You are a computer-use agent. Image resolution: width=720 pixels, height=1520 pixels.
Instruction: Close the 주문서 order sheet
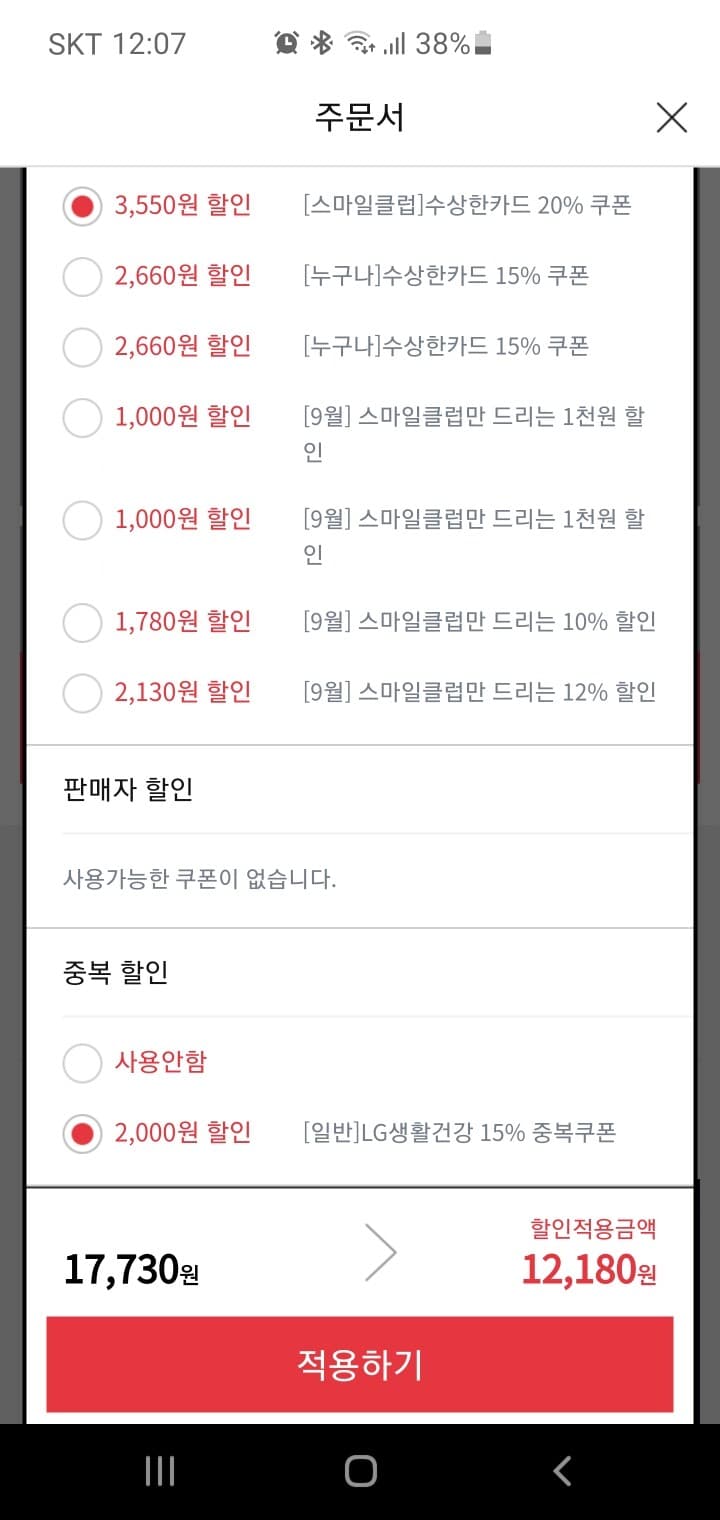[x=671, y=117]
